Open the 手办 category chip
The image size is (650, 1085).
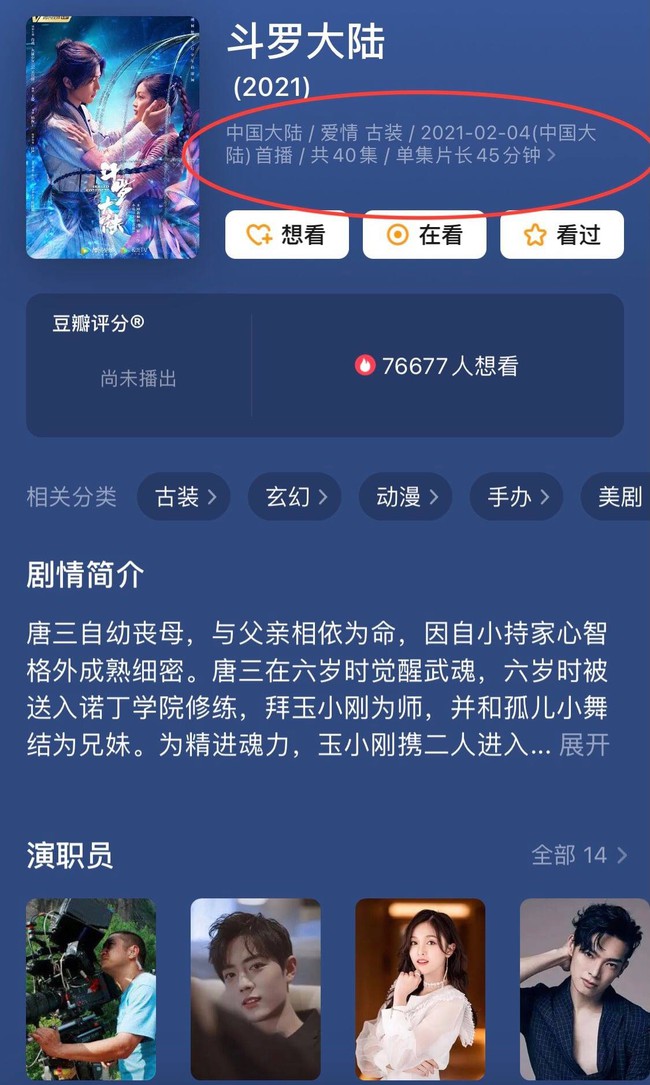(517, 497)
